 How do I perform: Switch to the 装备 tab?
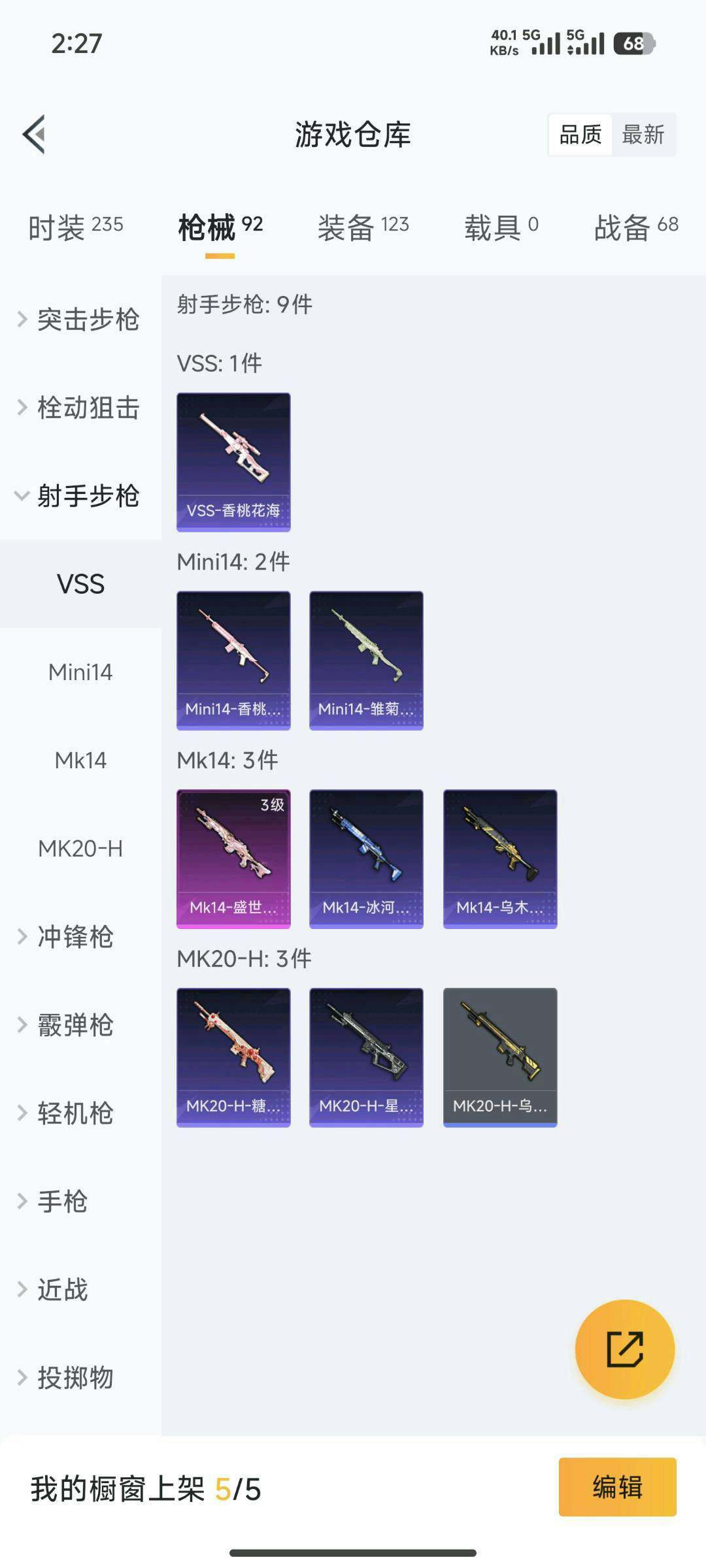pos(363,227)
